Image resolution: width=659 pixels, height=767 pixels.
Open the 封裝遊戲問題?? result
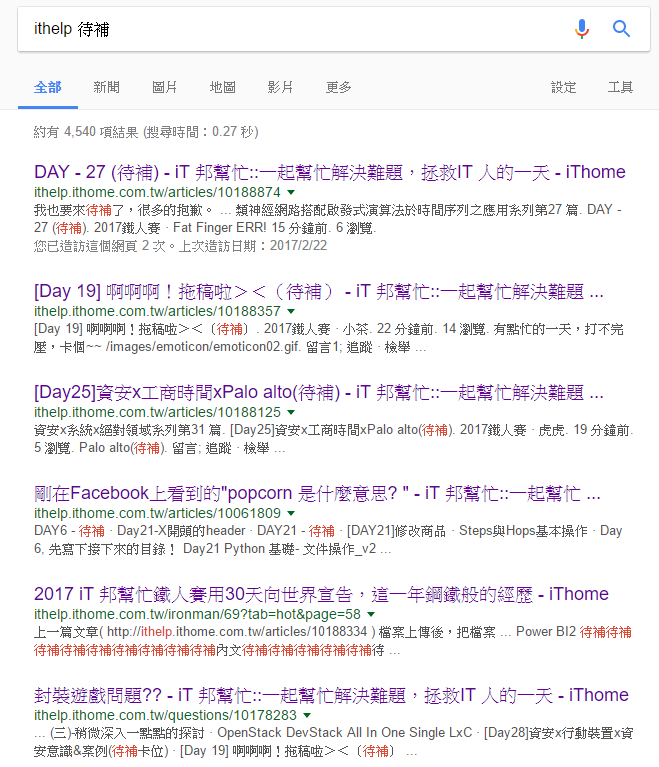(329, 695)
